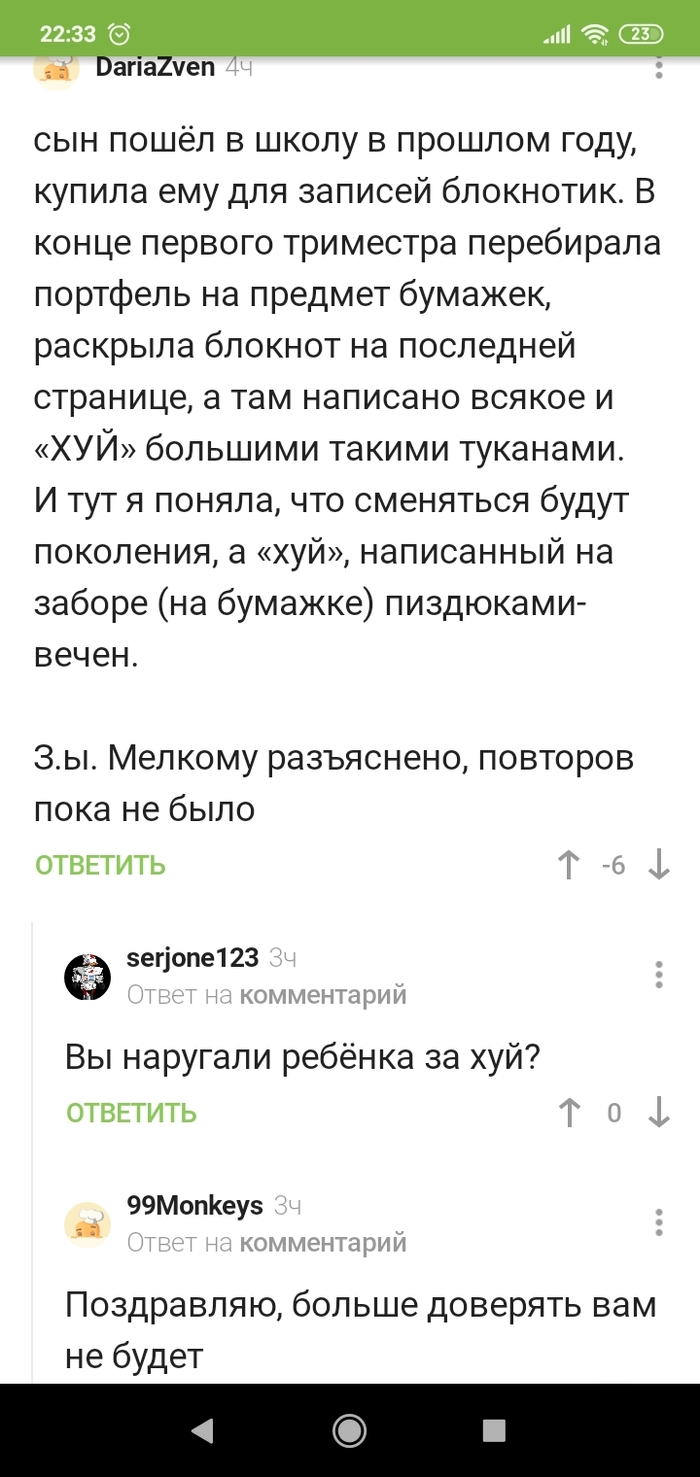Open the overflow menu on DariaZven's comment
The width and height of the screenshot is (700, 1477).
tap(658, 68)
